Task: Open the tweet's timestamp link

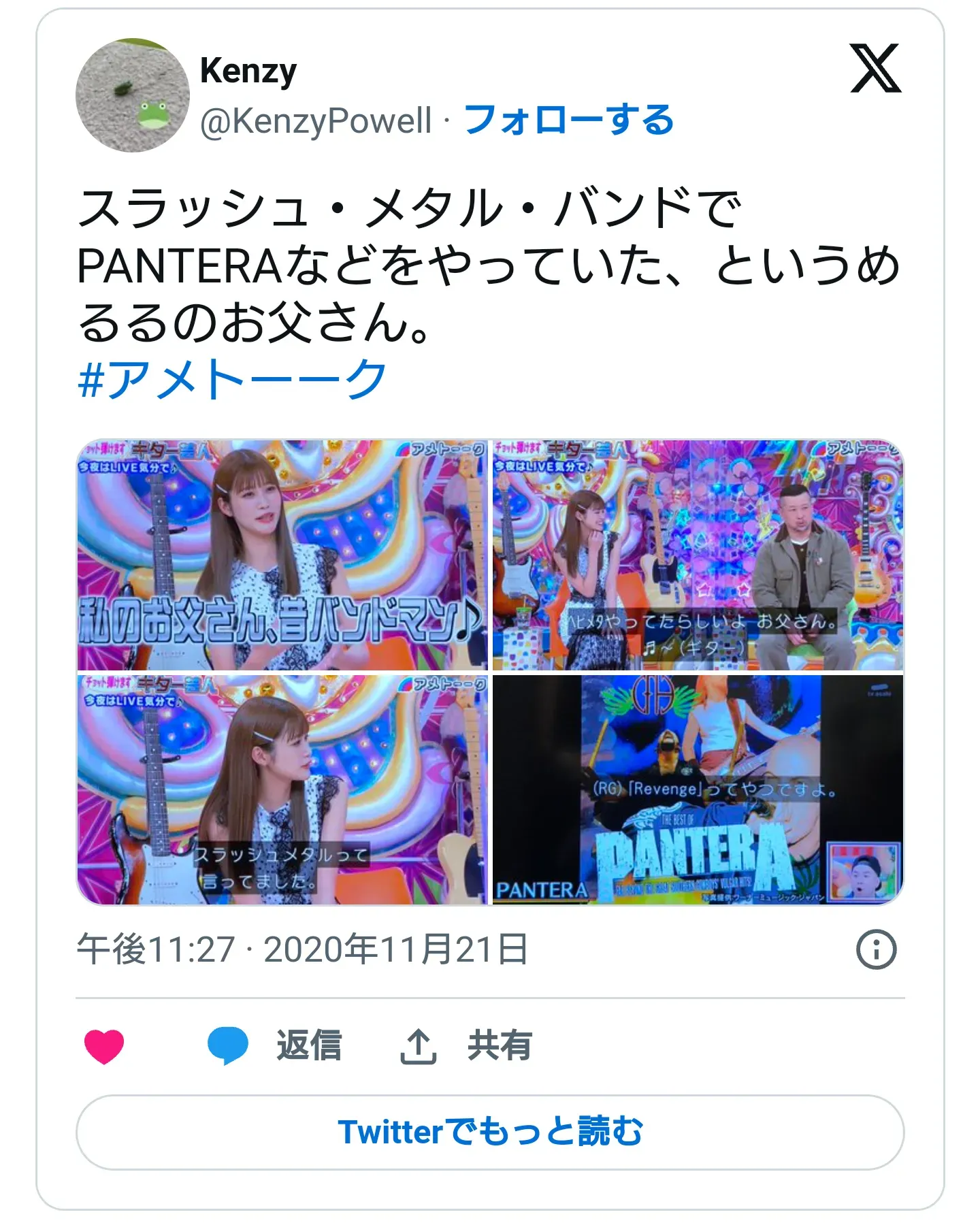Action: tap(302, 949)
